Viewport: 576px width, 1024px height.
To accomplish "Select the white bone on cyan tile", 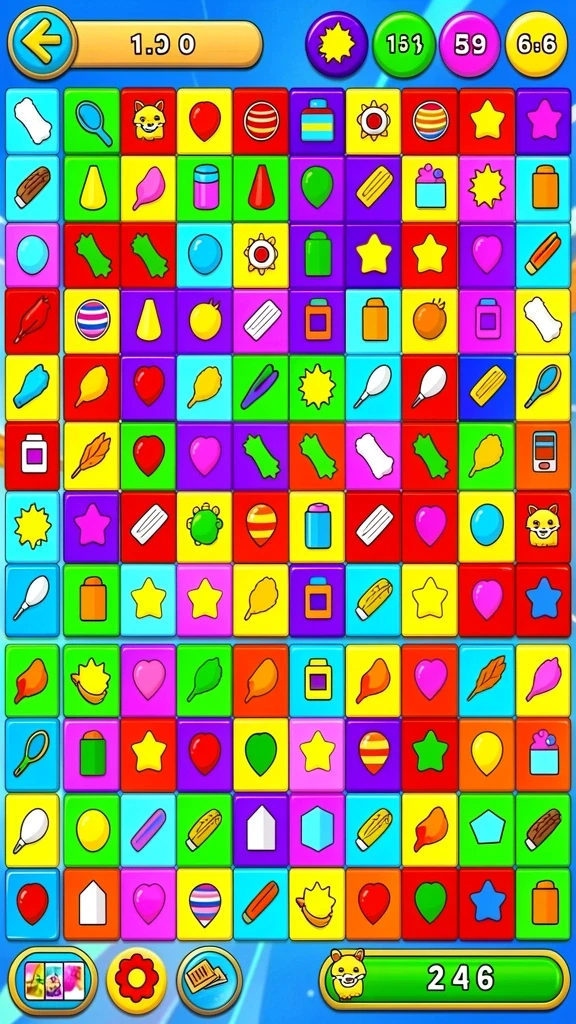I will tap(32, 121).
